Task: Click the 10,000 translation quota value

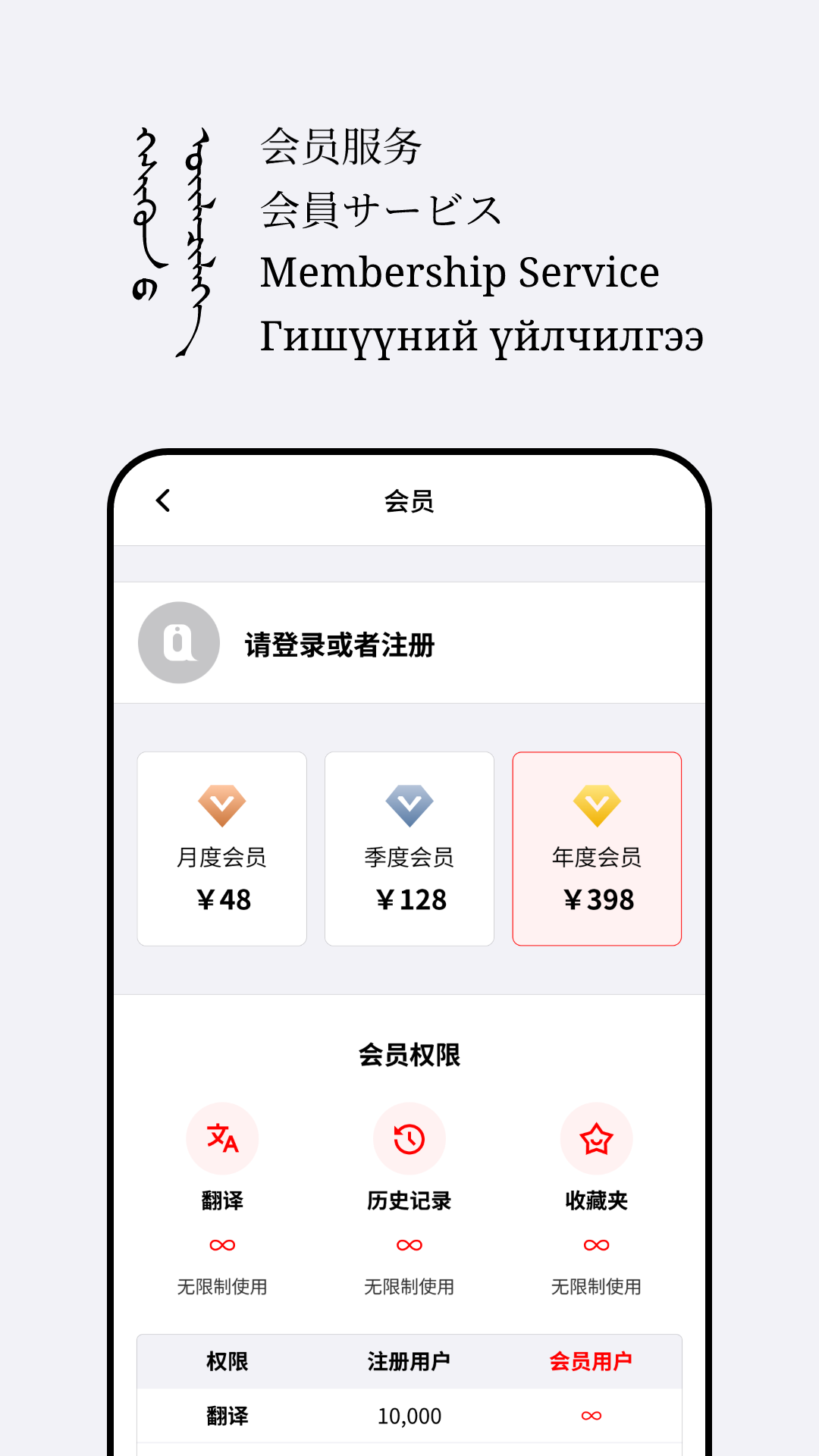Action: 410,1415
